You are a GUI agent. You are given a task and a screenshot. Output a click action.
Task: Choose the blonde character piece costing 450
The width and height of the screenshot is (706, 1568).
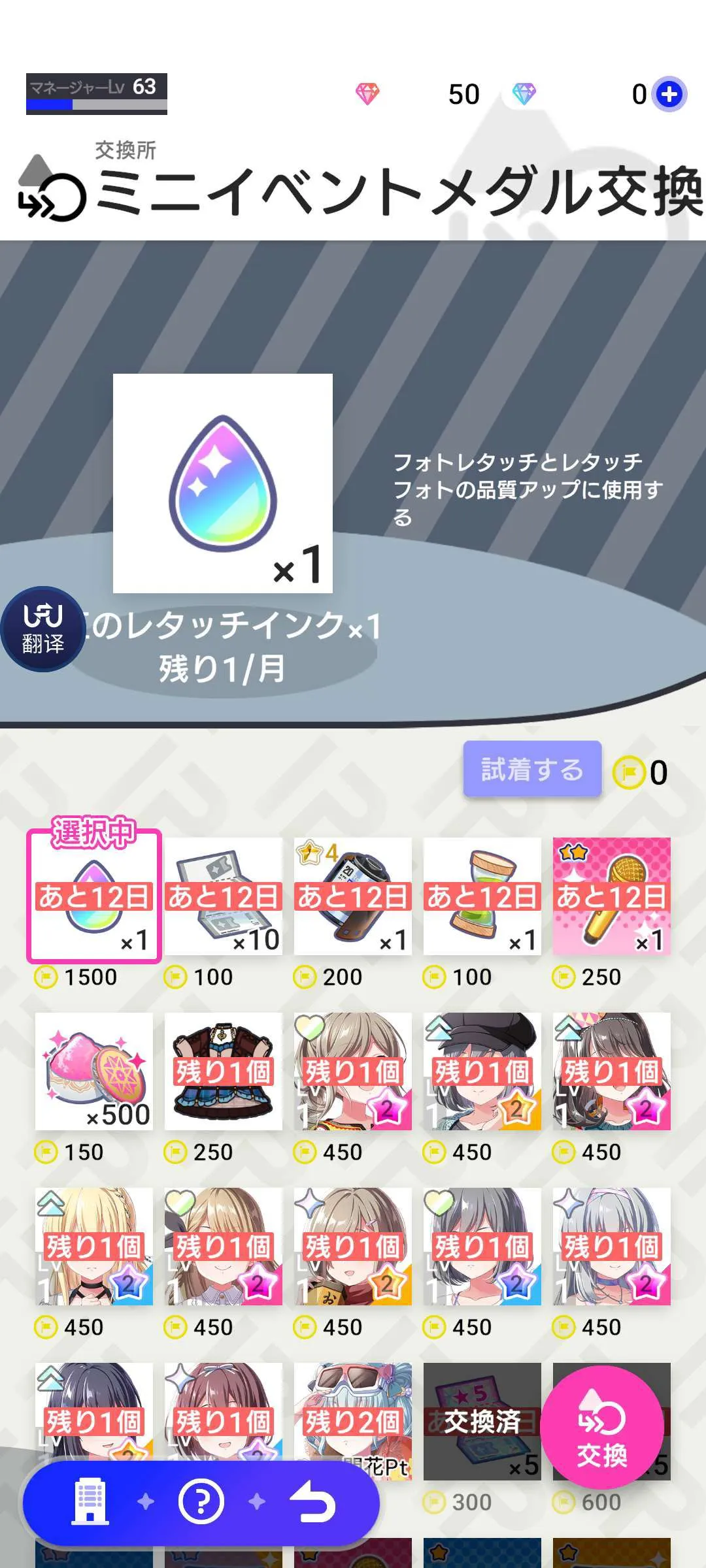click(x=93, y=1247)
